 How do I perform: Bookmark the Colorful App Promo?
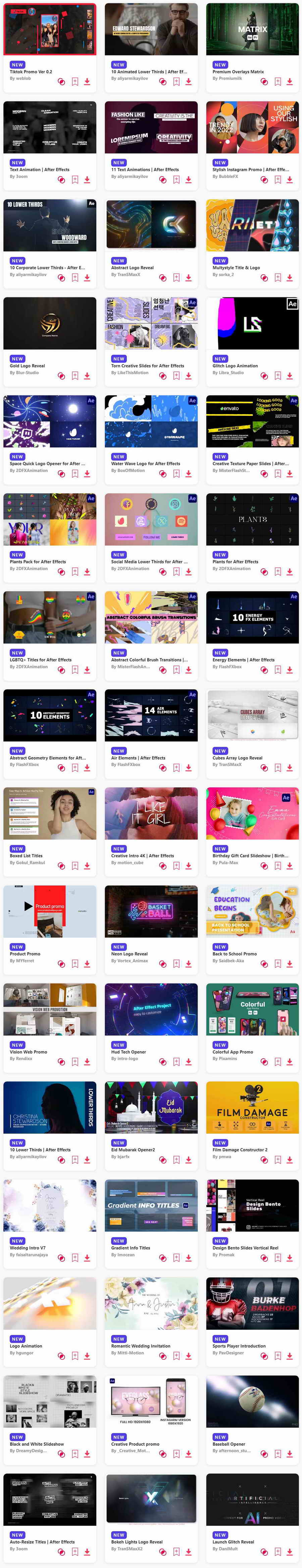278,1061
